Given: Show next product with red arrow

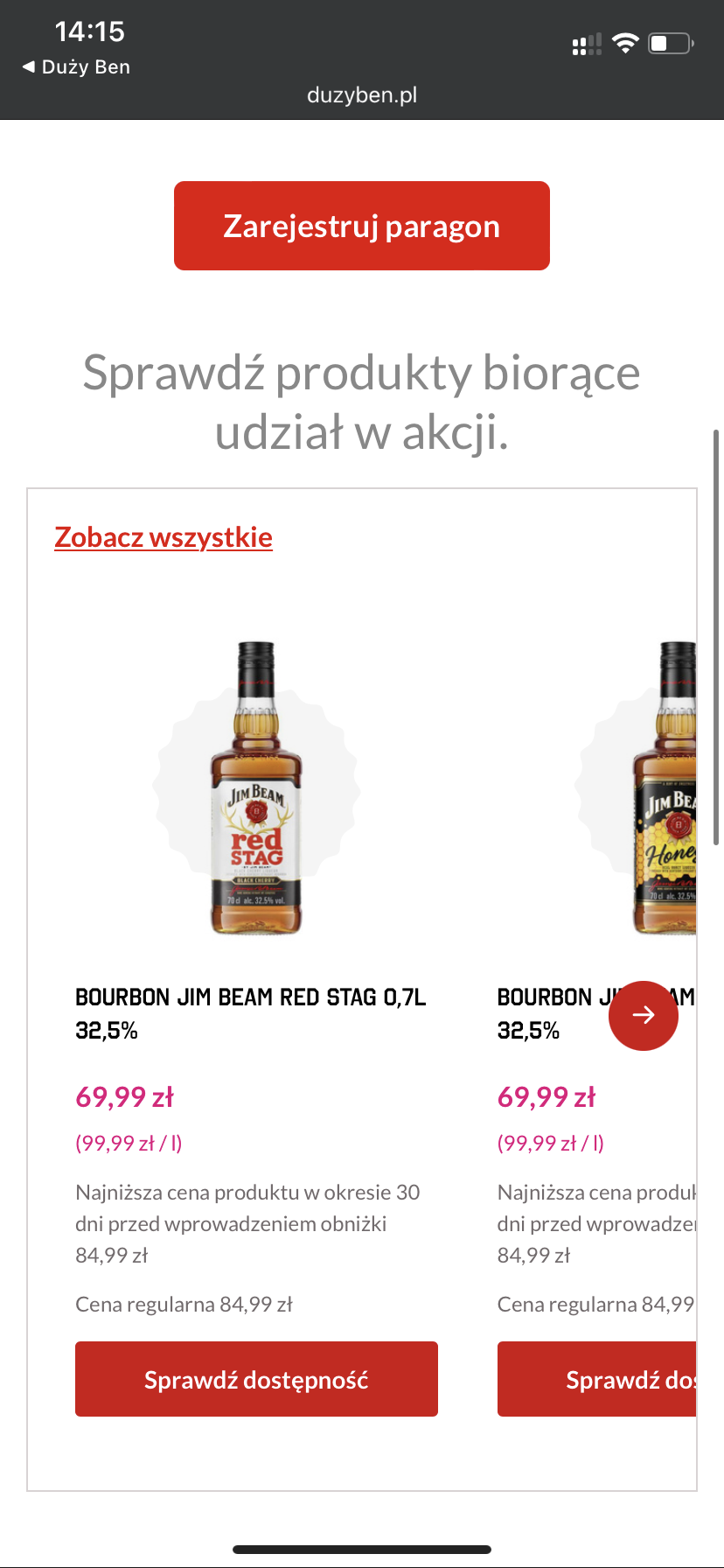Looking at the screenshot, I should tap(643, 1015).
